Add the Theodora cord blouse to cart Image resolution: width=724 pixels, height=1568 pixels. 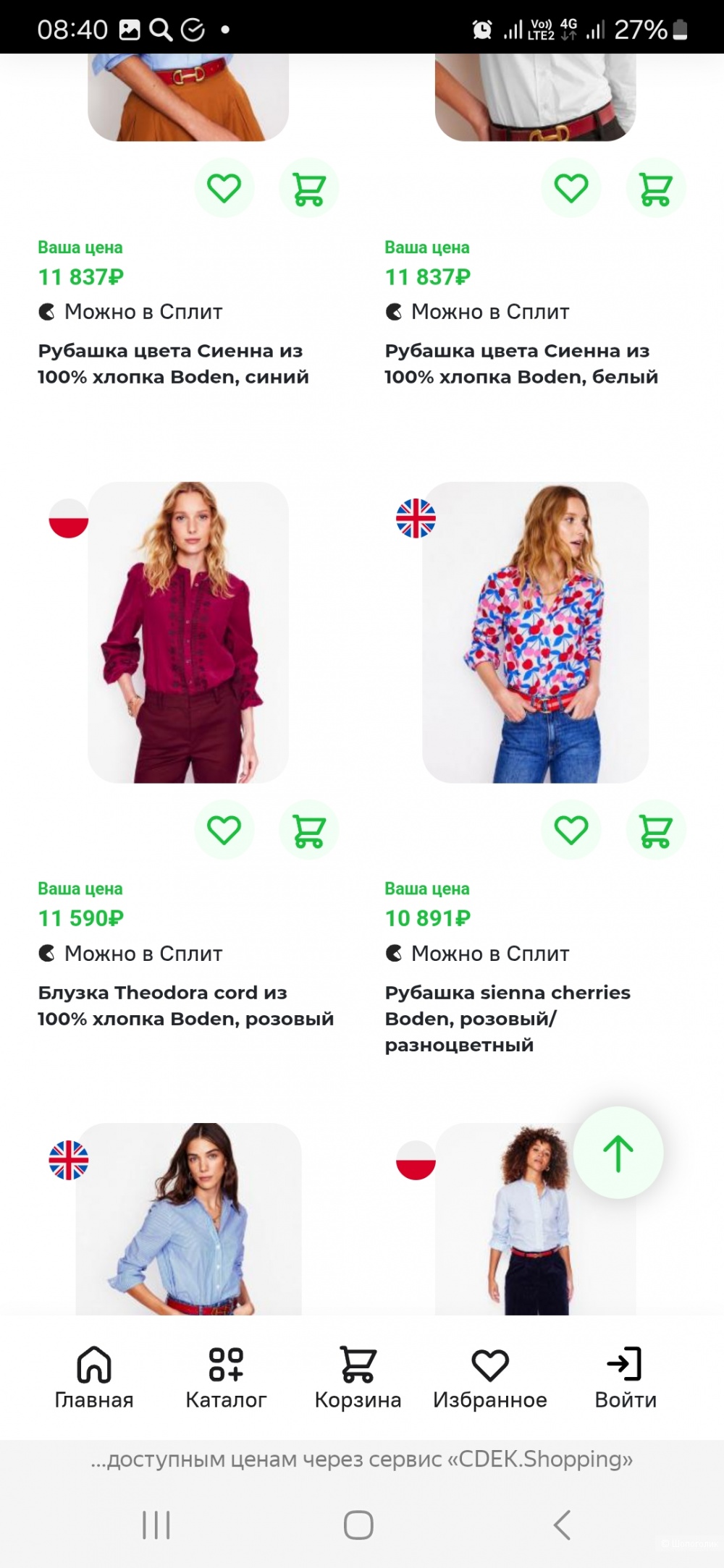point(309,829)
